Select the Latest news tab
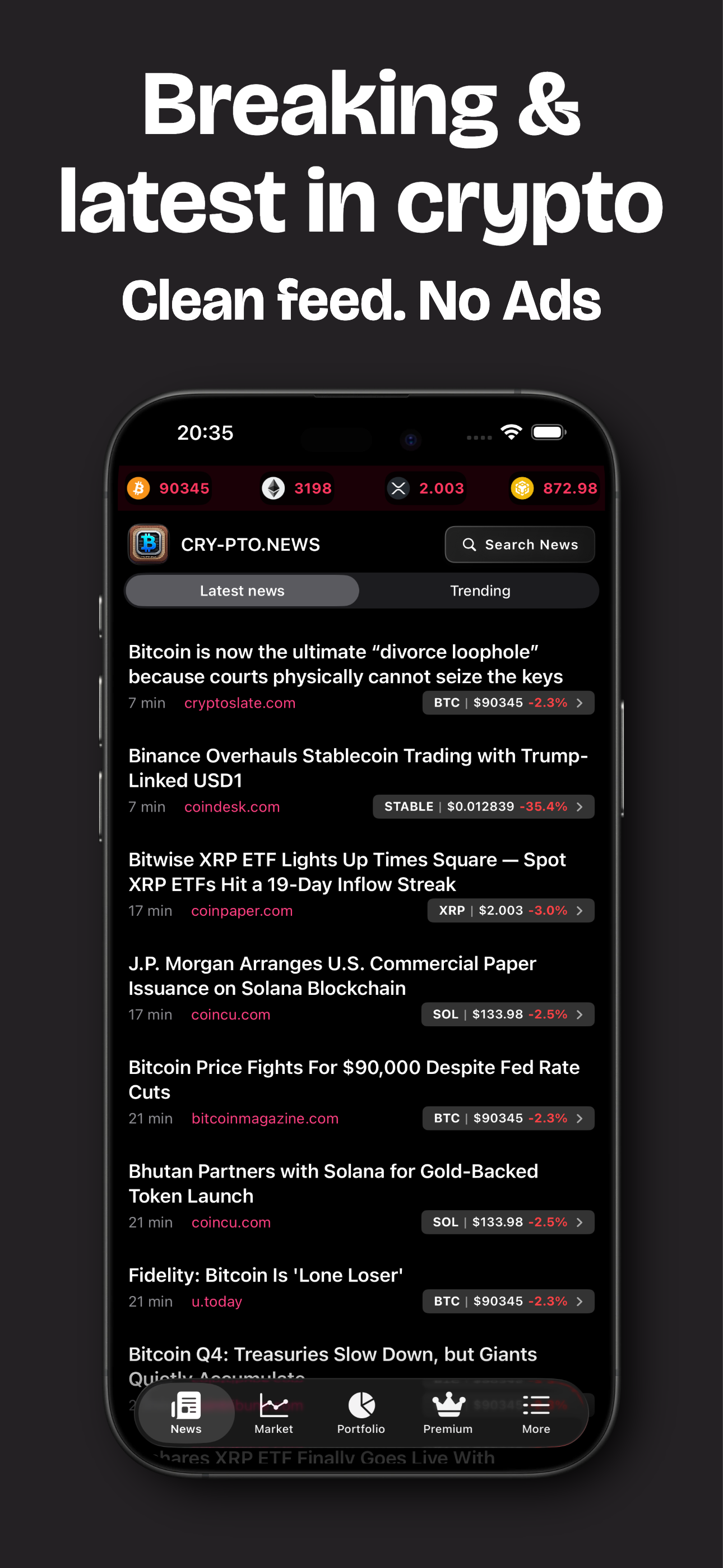Viewport: 723px width, 1568px height. 242,591
